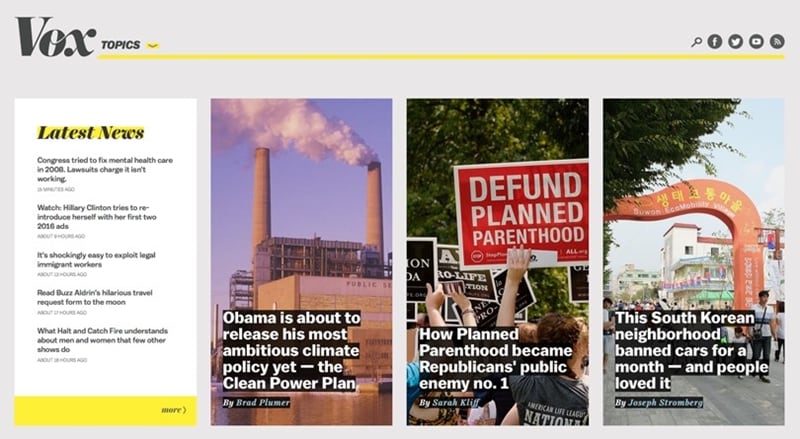Open the RSS feed icon

coord(777,42)
